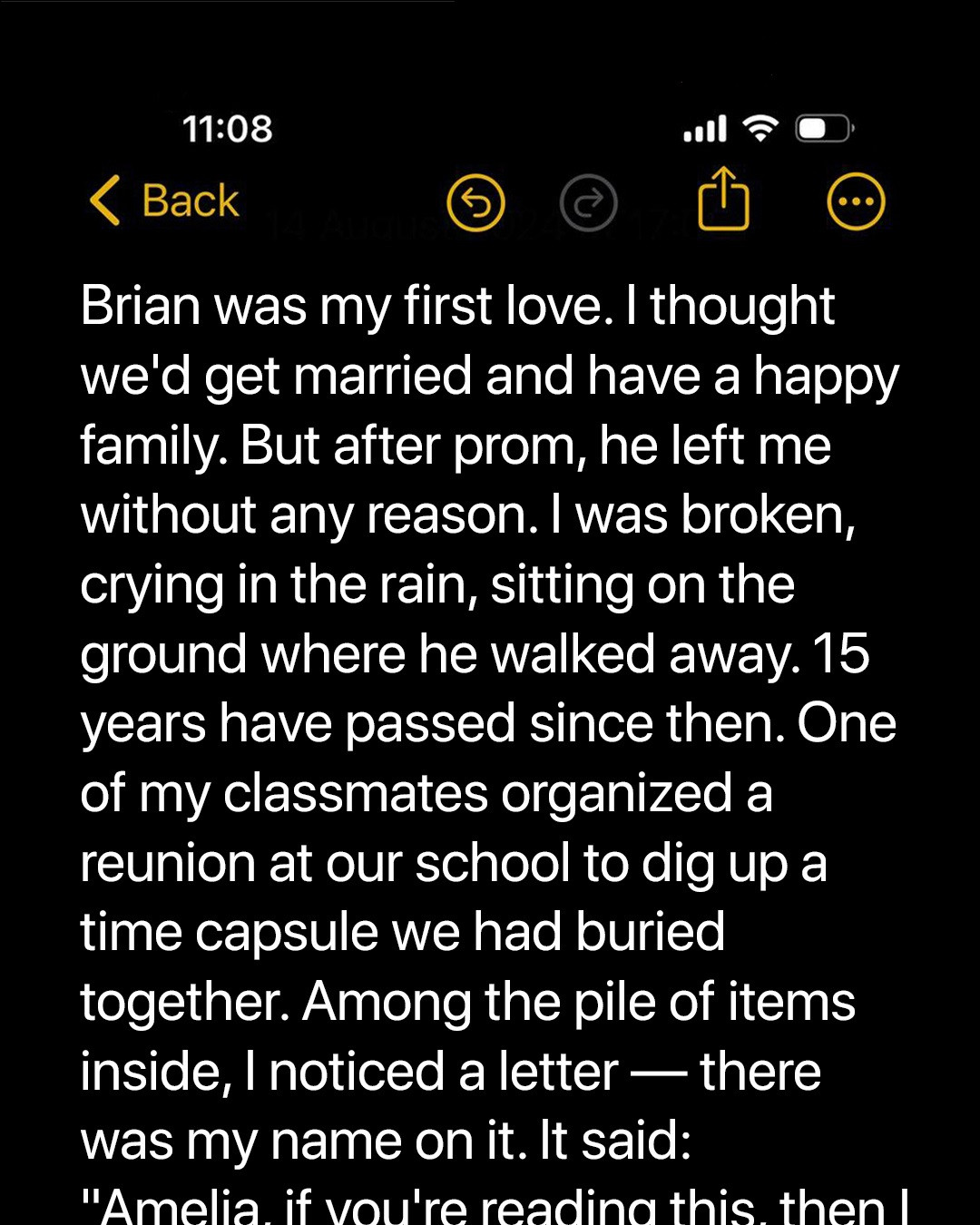Tap the clock showing 11:08
Screen dimensions: 980x1225
[x=229, y=128]
